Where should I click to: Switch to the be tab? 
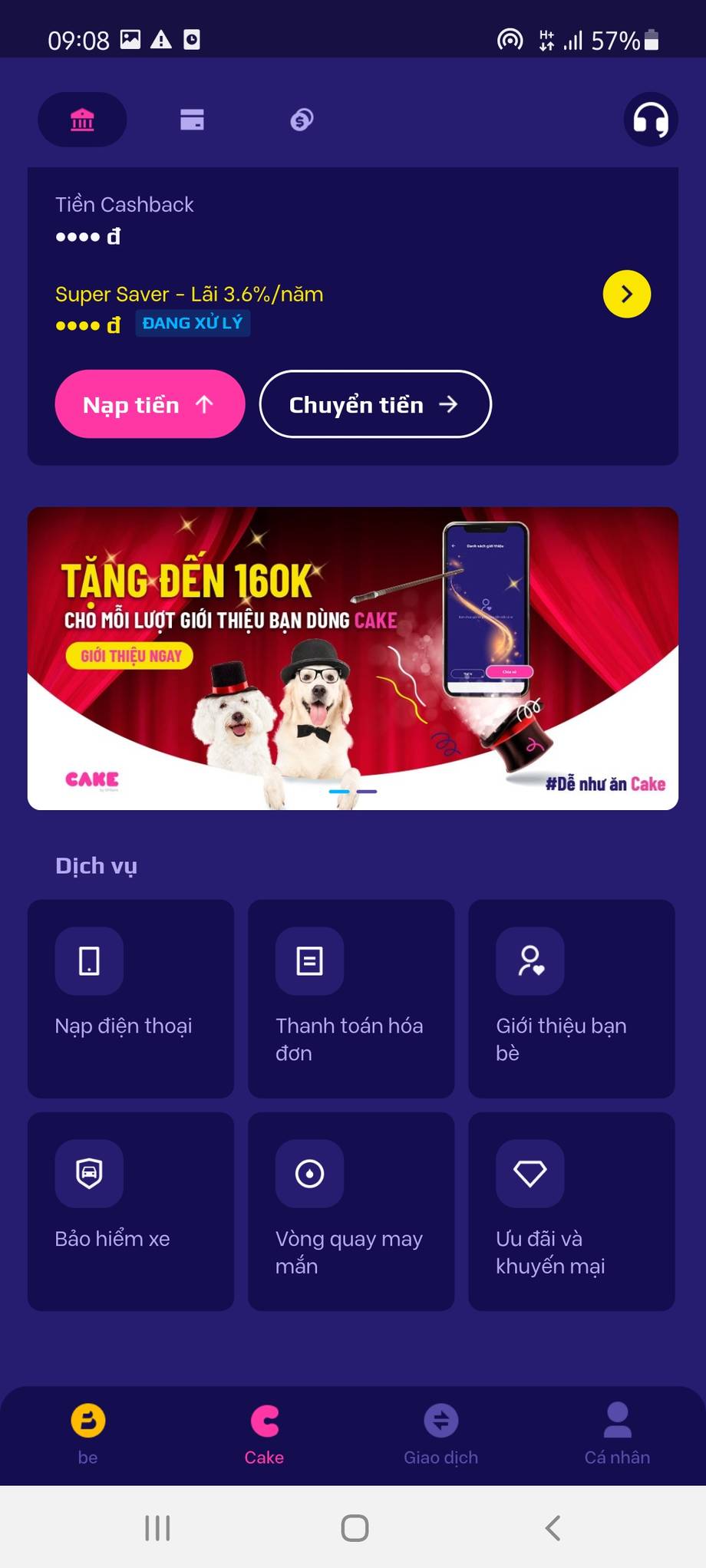pyautogui.click(x=88, y=1433)
